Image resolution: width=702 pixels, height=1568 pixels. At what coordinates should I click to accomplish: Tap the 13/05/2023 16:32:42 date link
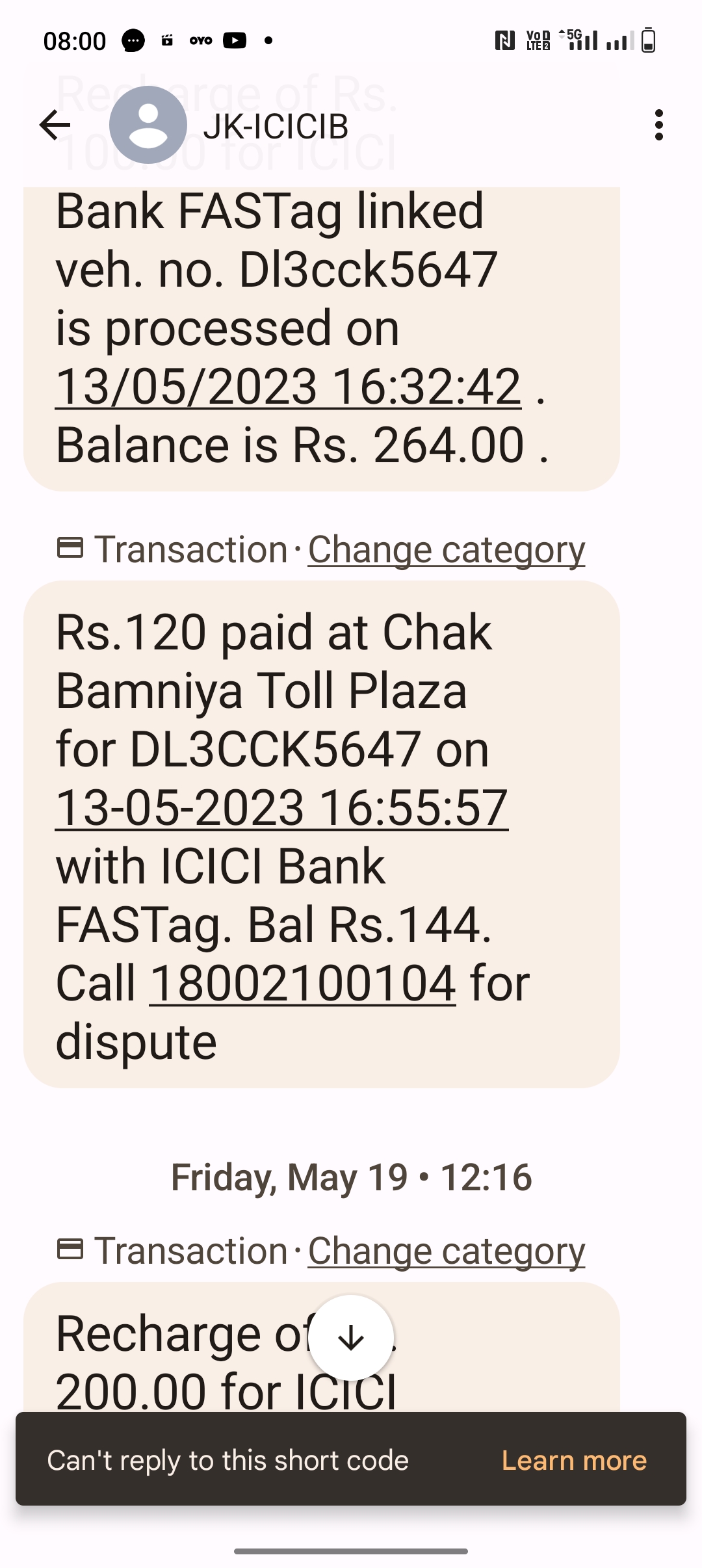288,386
